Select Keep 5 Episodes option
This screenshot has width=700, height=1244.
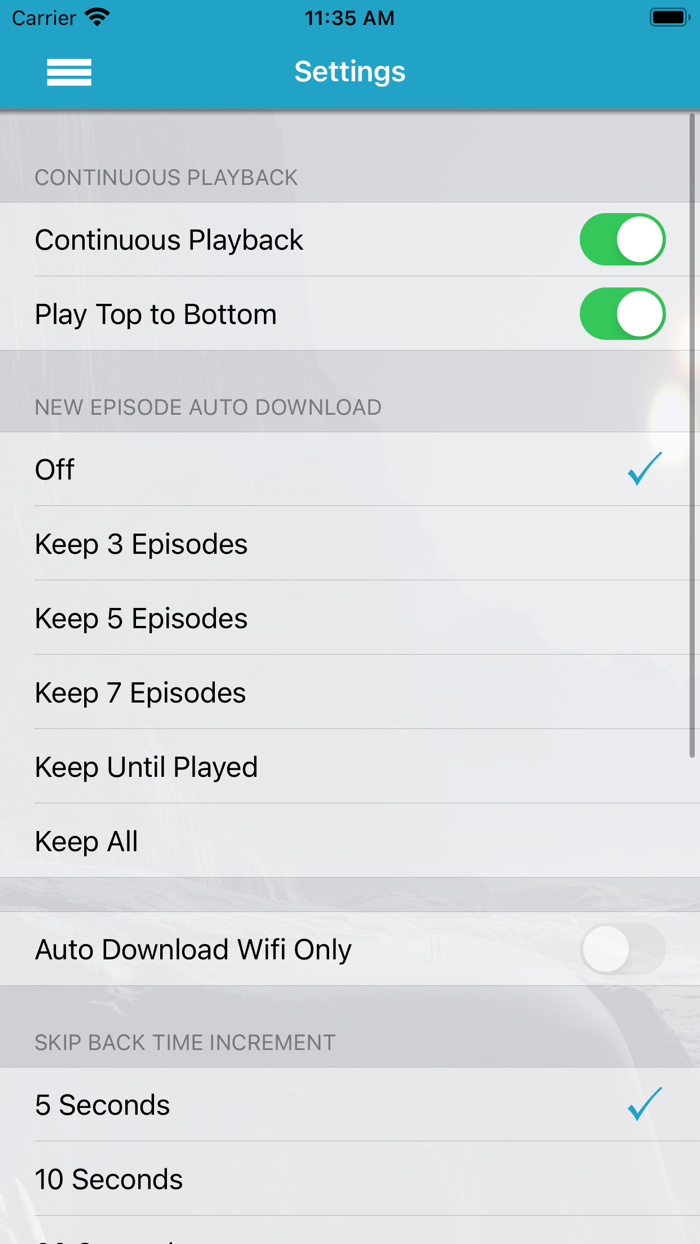350,618
